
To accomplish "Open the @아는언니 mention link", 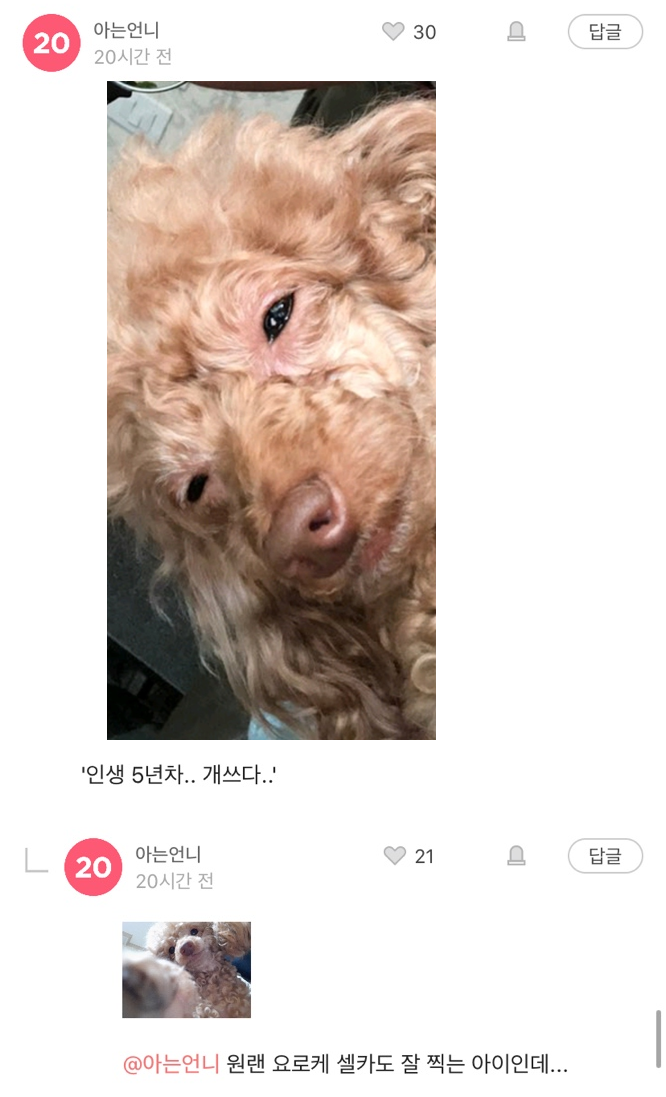I will pos(170,1064).
